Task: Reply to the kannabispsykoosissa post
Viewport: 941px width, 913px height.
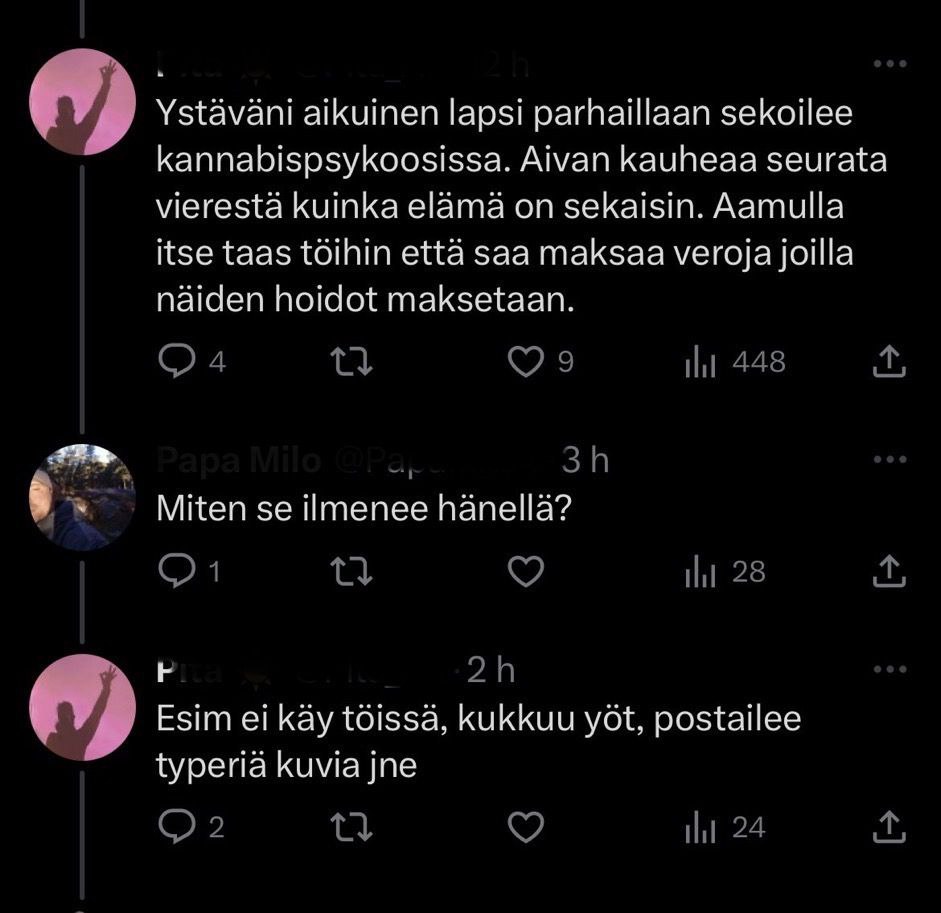Action: click(x=177, y=362)
